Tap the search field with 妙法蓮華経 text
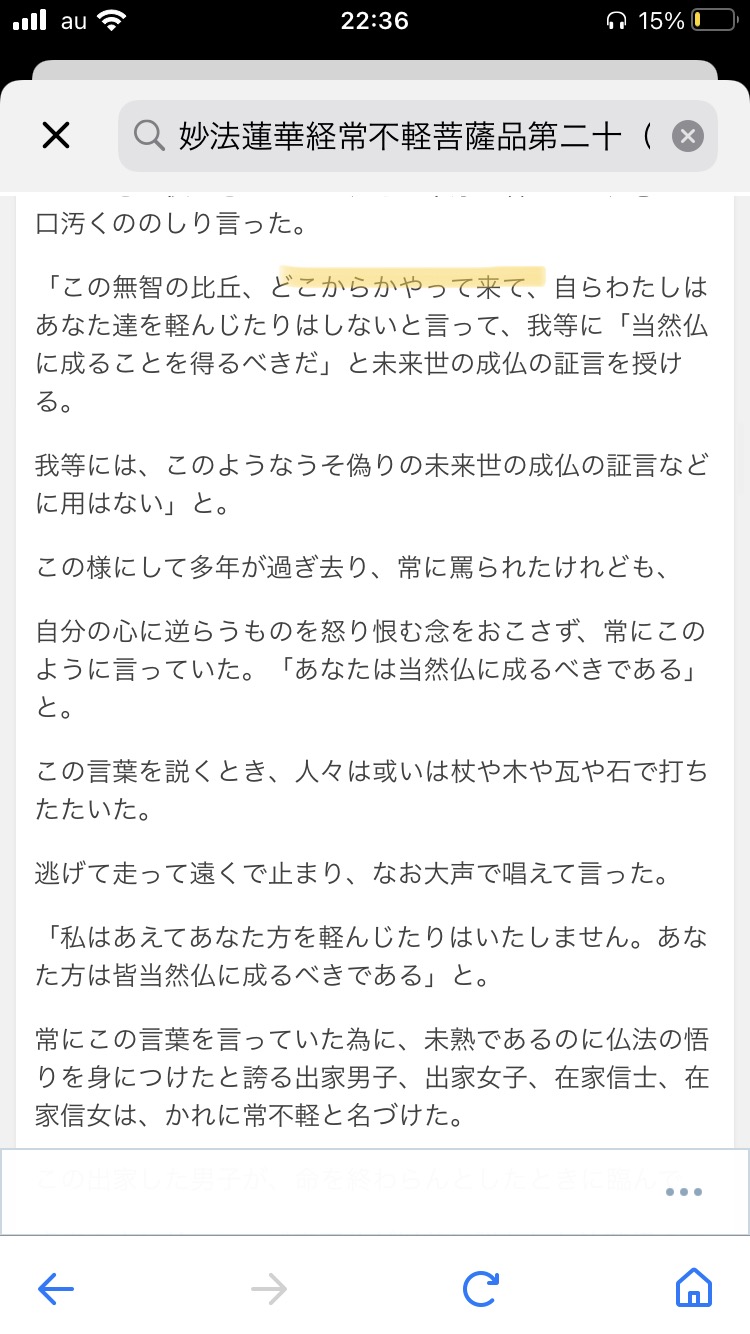The image size is (750, 1334). point(410,136)
